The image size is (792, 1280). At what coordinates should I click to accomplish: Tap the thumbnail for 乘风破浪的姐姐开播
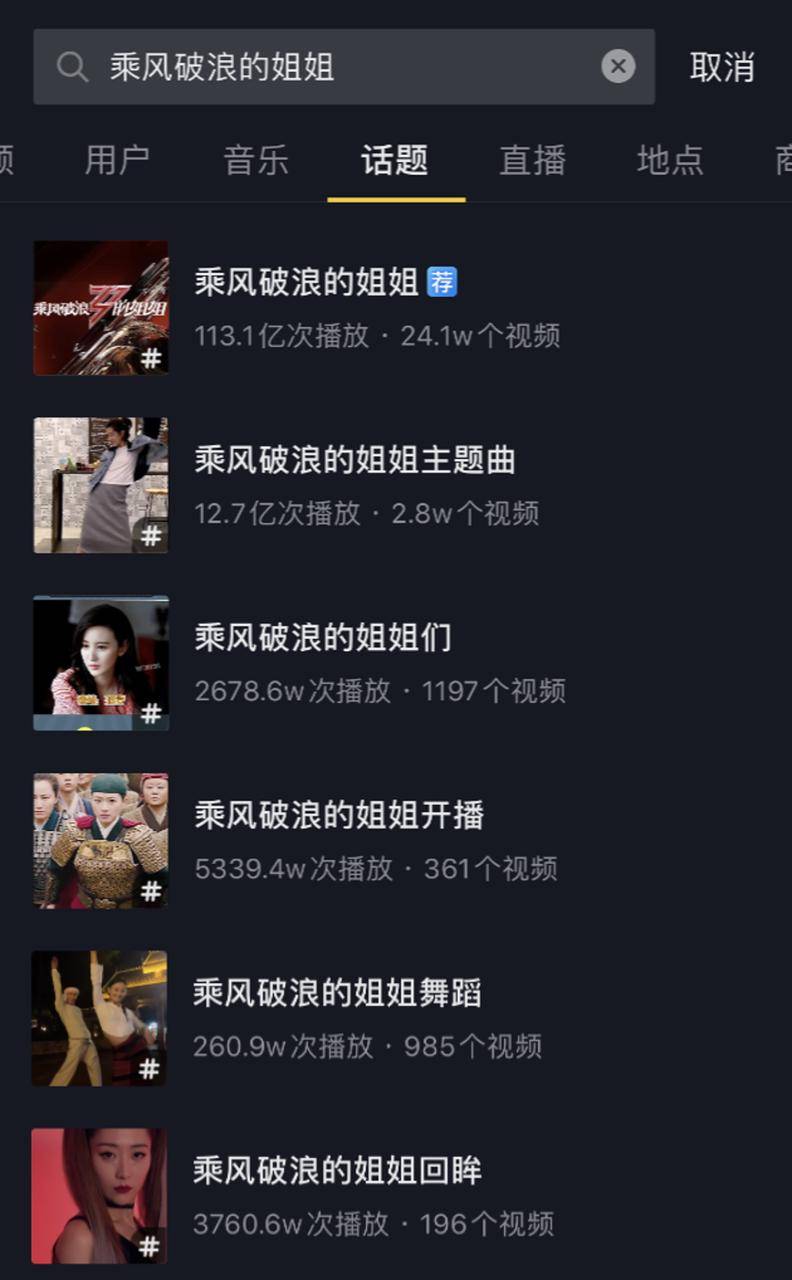pyautogui.click(x=100, y=840)
